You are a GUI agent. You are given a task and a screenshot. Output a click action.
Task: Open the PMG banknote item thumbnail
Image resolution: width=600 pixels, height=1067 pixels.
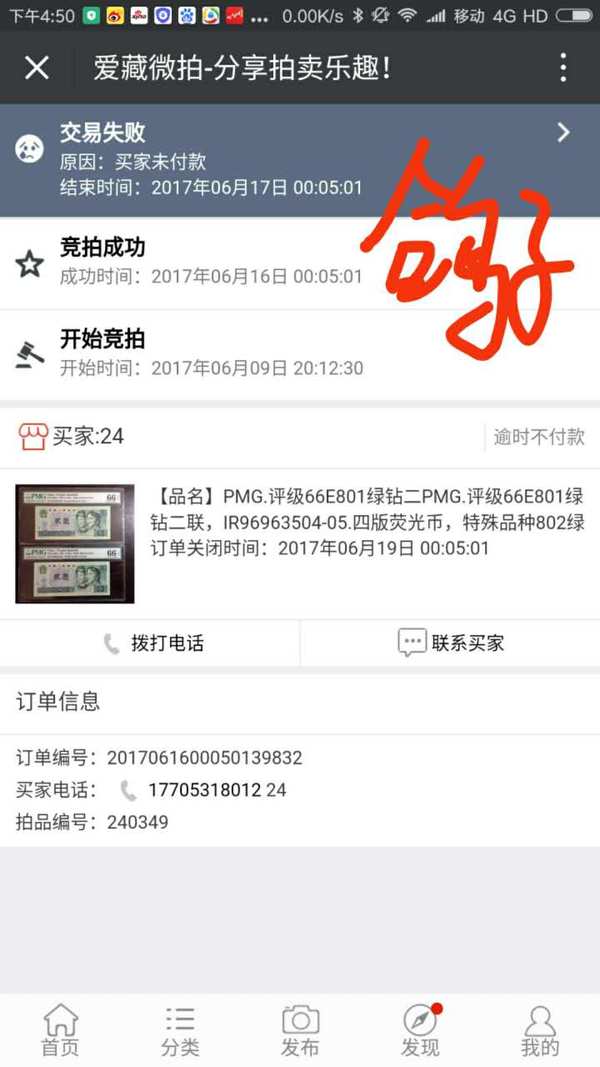(x=74, y=543)
